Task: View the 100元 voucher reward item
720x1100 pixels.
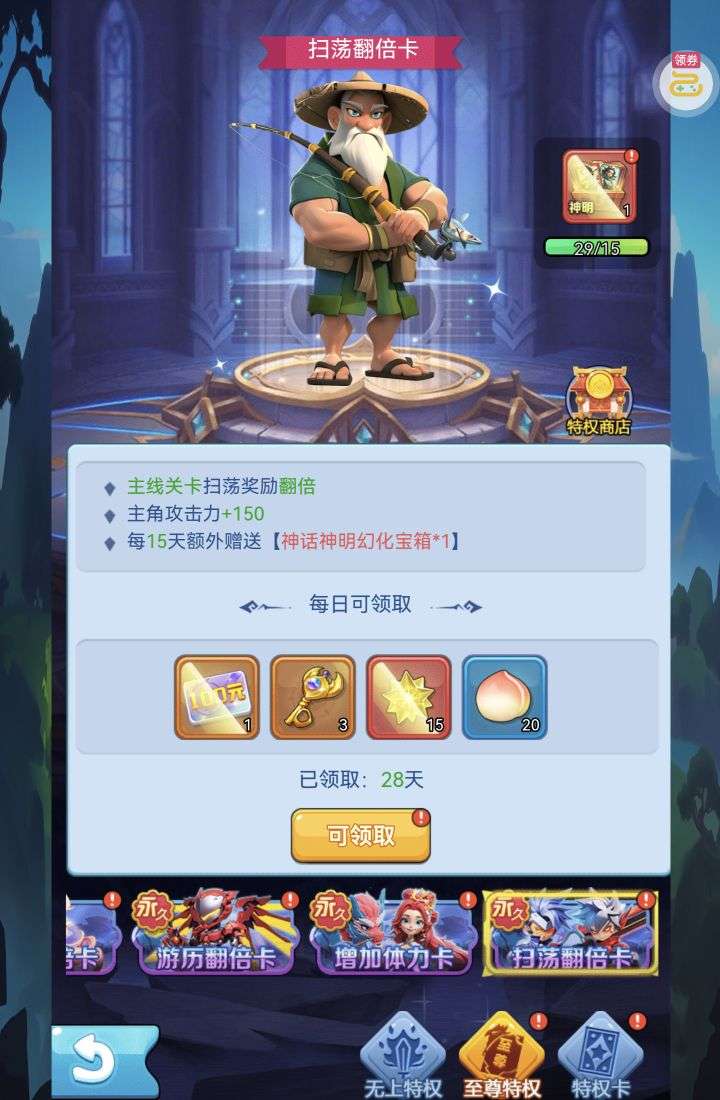Action: [217, 697]
